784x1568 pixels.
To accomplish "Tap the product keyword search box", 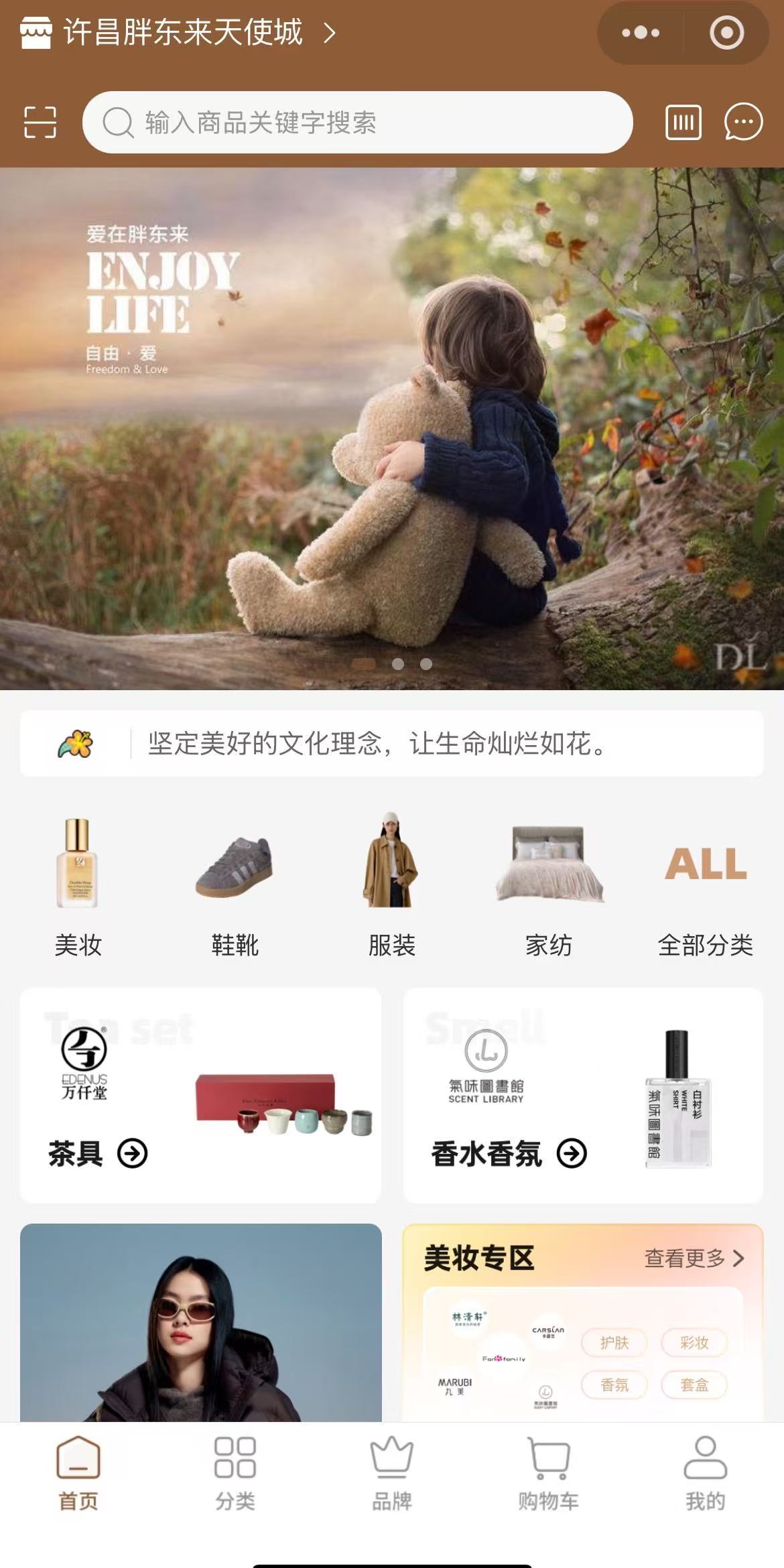I will 358,122.
